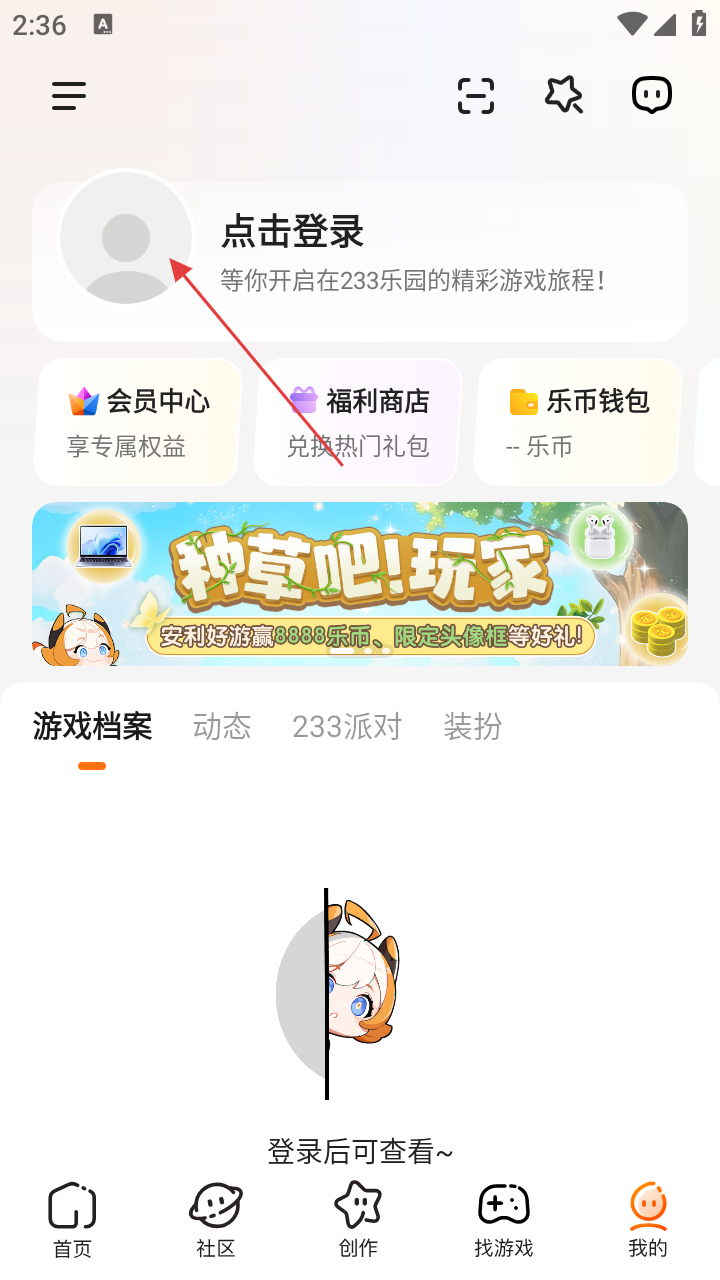Viewport: 720px width, 1280px height.
Task: Switch to the 动态 tab
Action: pos(222,727)
